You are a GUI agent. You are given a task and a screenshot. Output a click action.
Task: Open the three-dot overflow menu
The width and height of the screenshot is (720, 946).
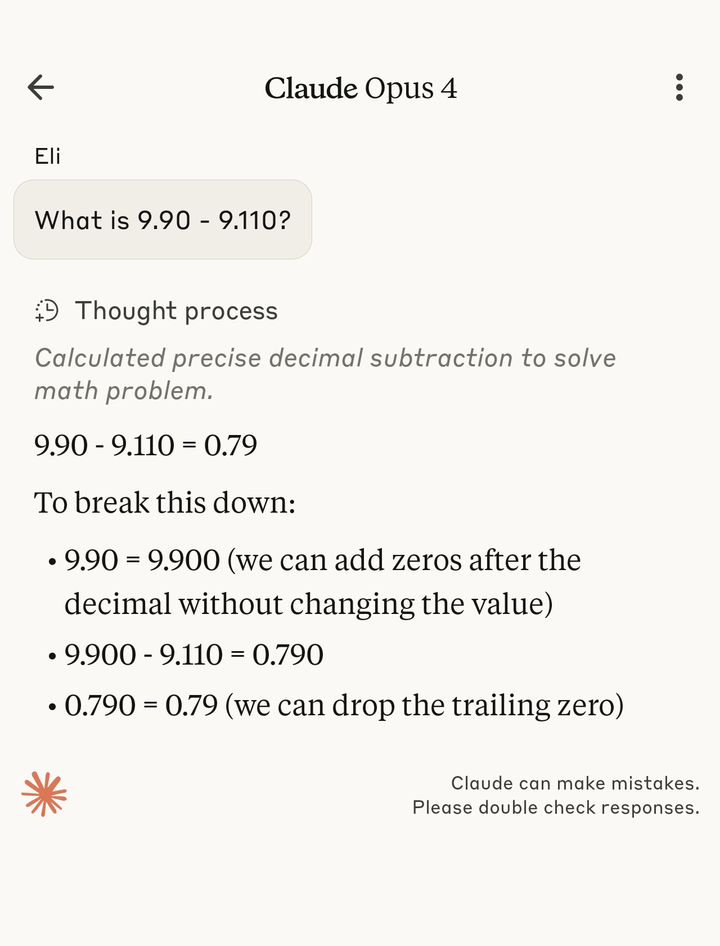[x=679, y=88]
